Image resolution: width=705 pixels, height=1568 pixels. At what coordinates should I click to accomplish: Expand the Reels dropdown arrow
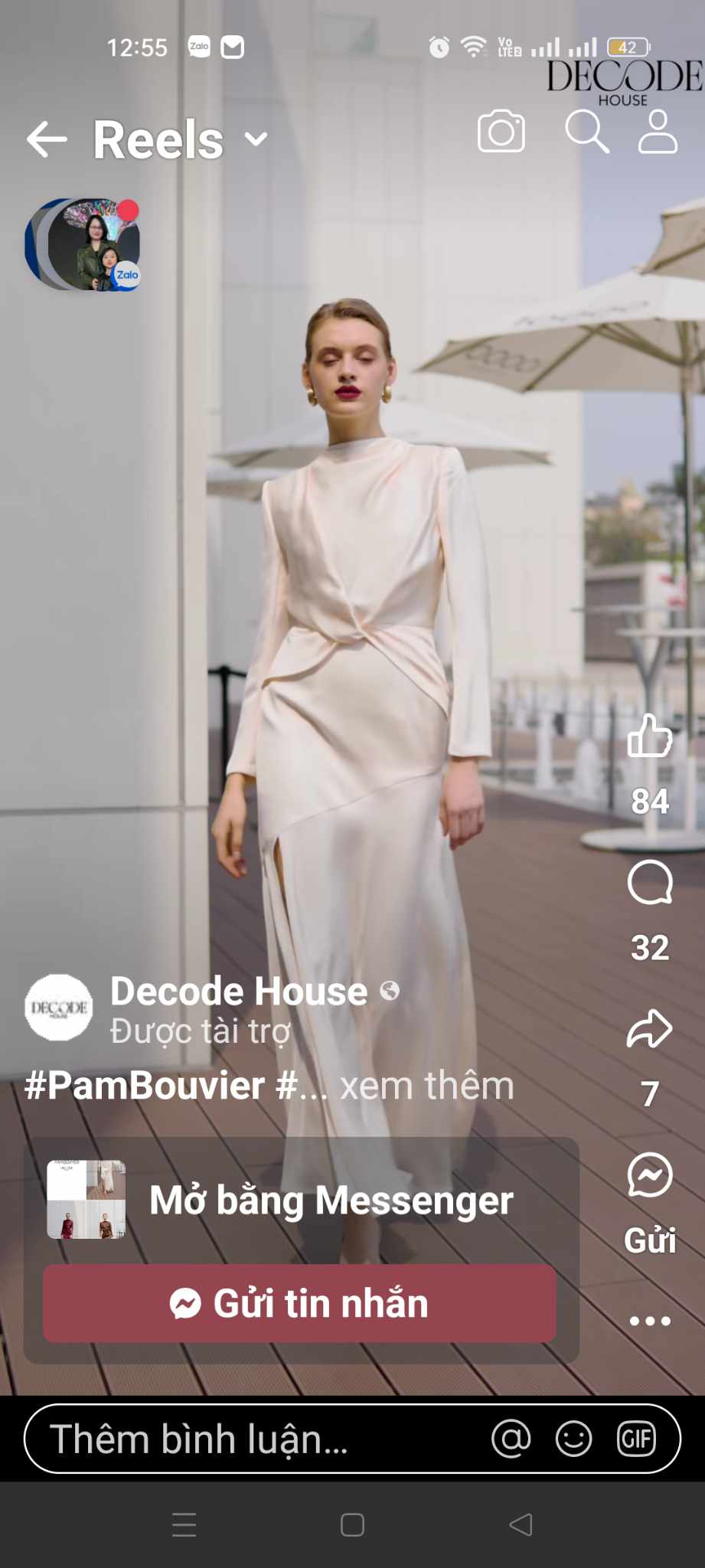click(256, 139)
